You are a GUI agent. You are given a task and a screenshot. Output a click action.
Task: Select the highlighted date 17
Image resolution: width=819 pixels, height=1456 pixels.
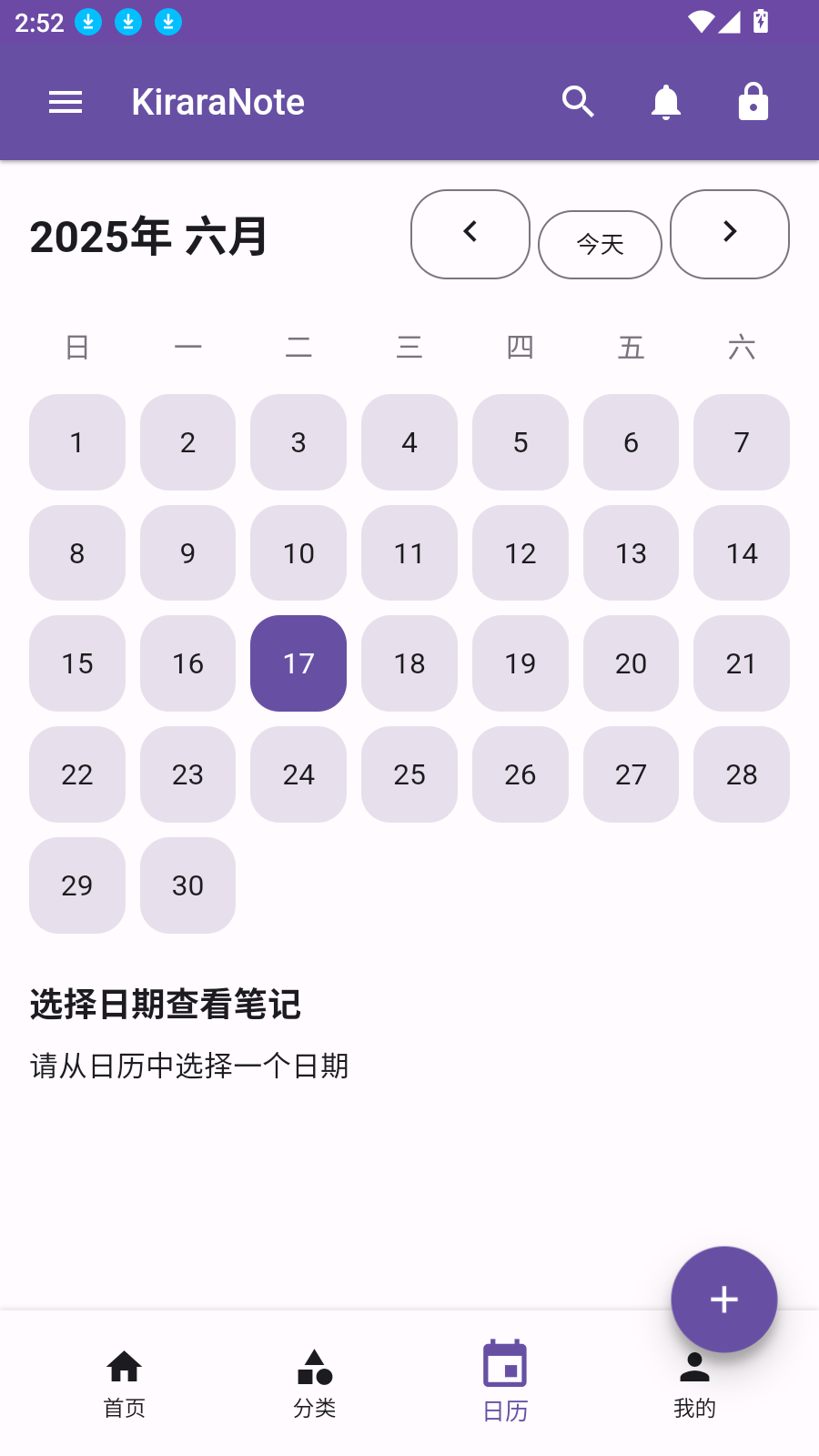(298, 663)
